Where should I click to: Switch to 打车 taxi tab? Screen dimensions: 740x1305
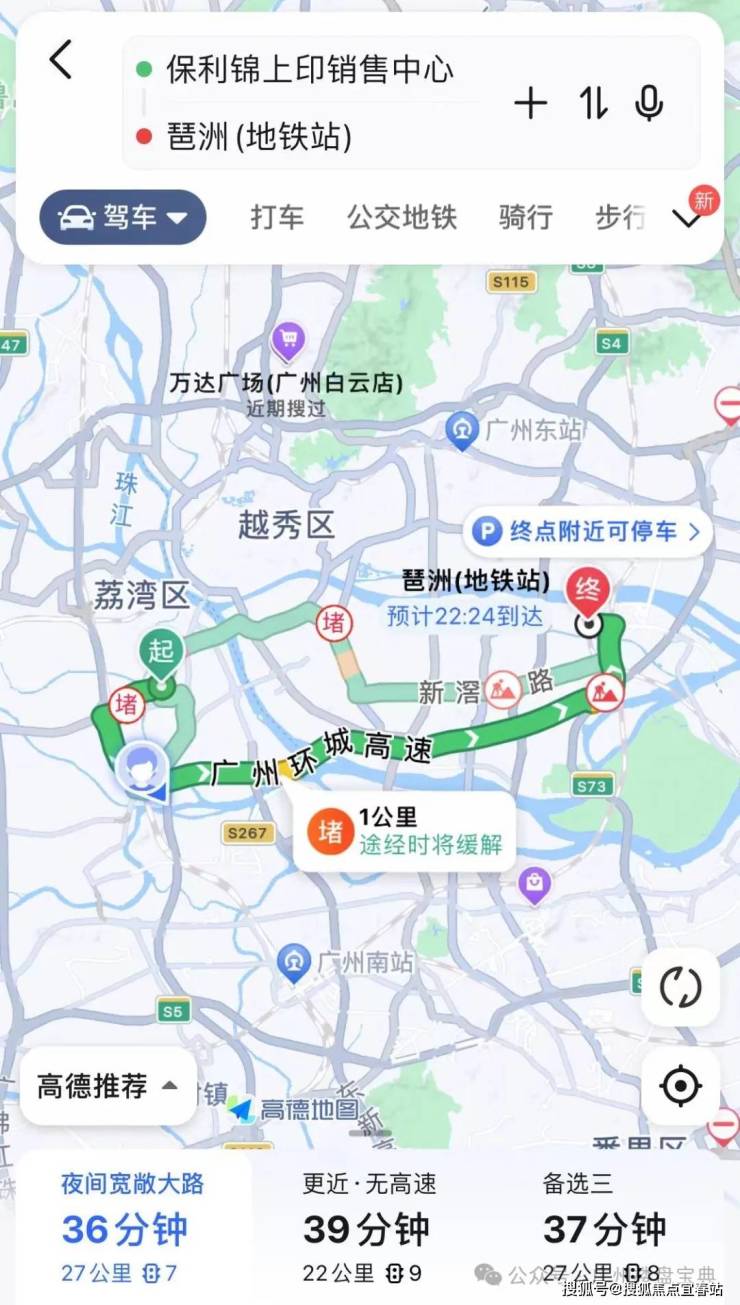click(x=277, y=217)
